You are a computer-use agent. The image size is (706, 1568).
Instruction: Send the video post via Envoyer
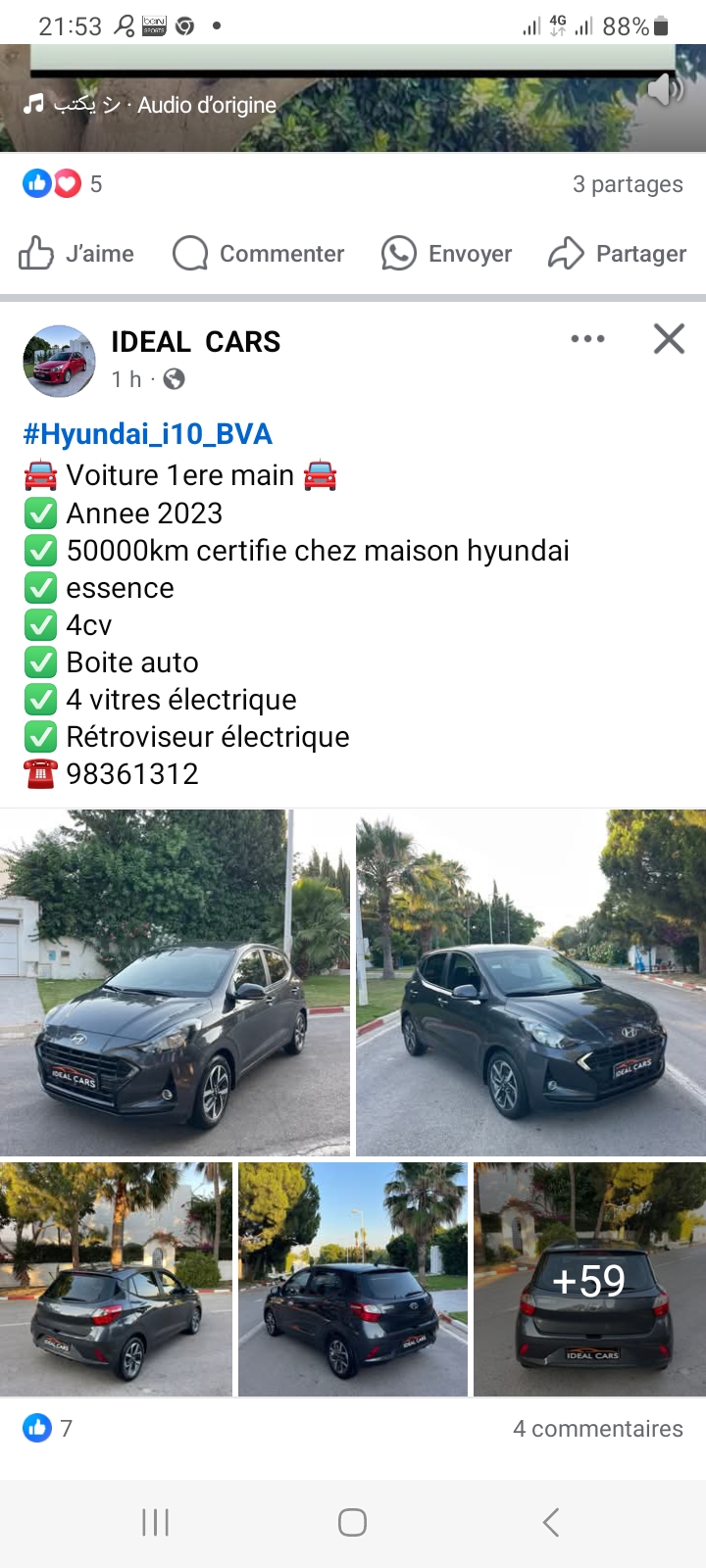click(447, 254)
